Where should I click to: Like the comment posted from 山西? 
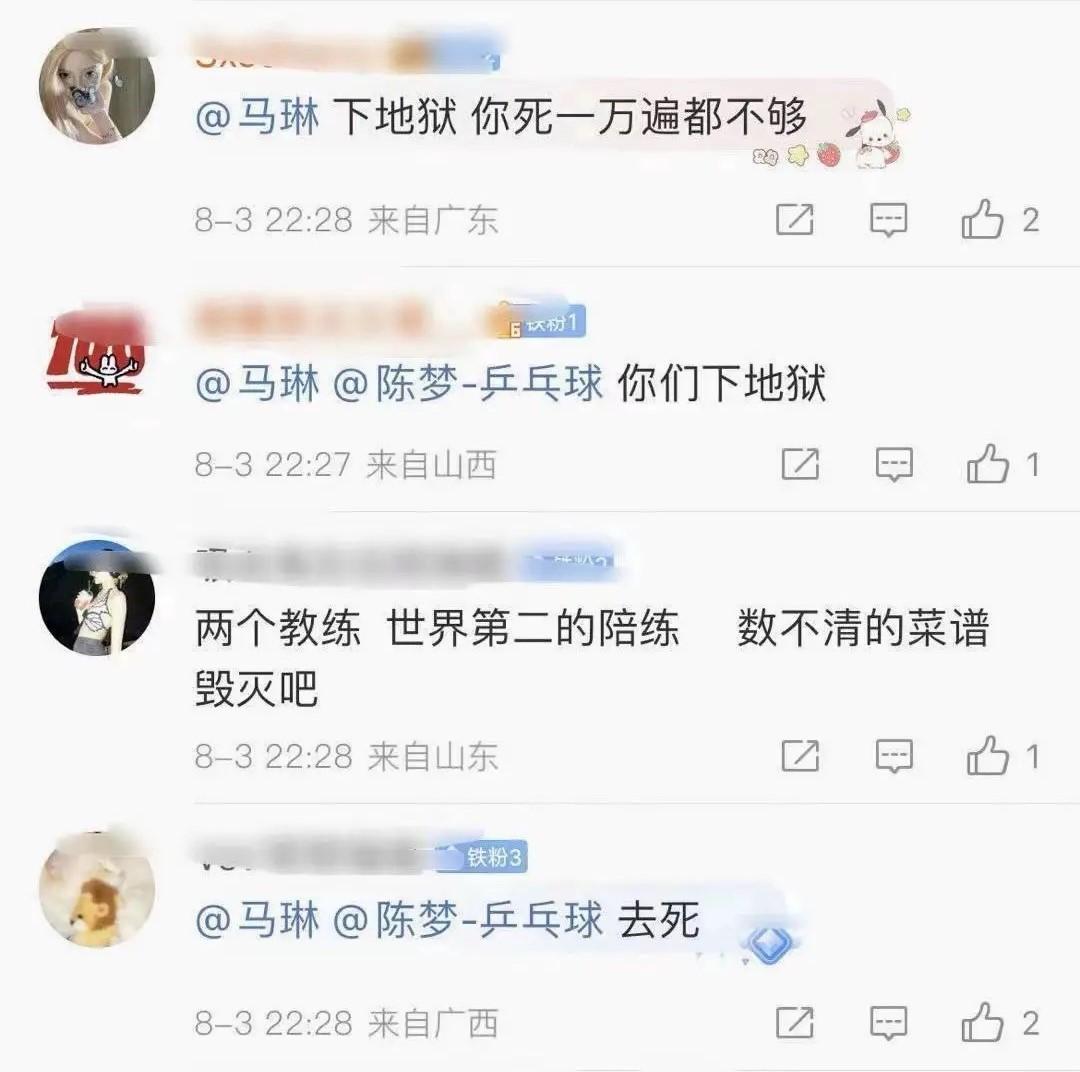click(987, 464)
